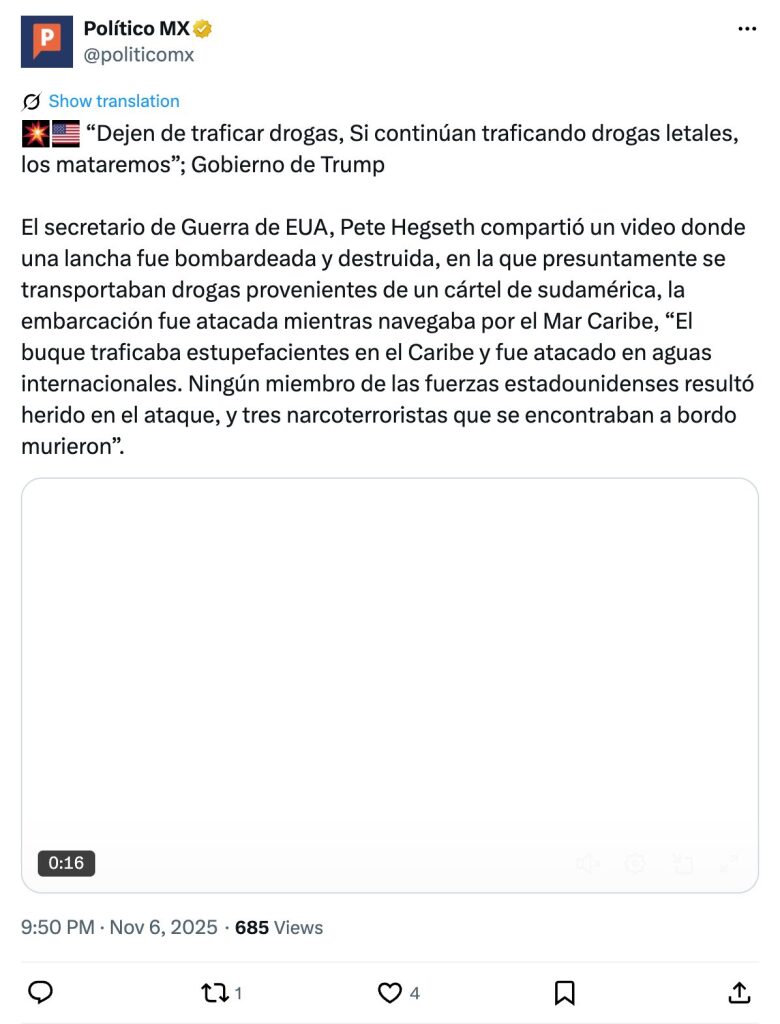Viewport: 780px width, 1024px height.
Task: Reply to this post
Action: pos(40,992)
